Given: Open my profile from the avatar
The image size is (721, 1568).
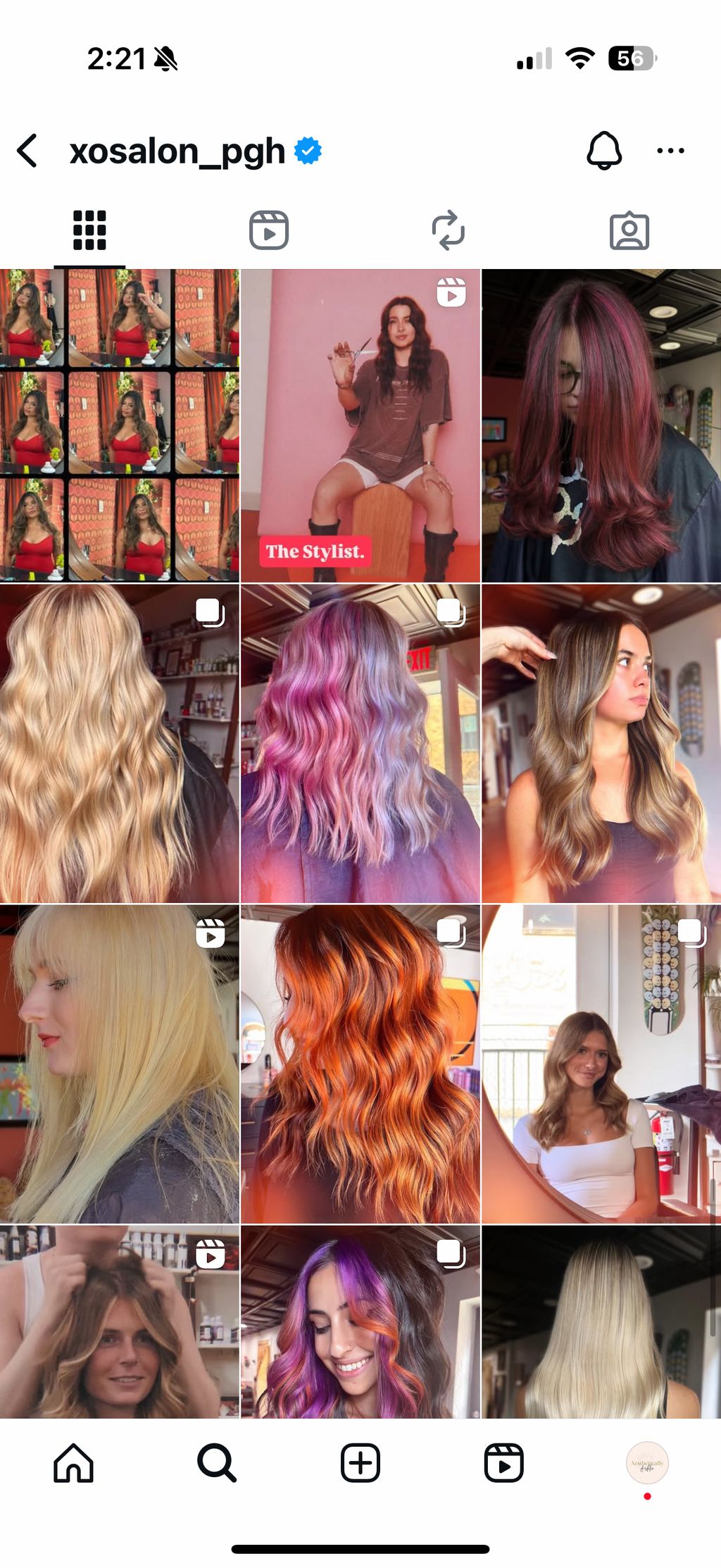Looking at the screenshot, I should pyautogui.click(x=647, y=1463).
